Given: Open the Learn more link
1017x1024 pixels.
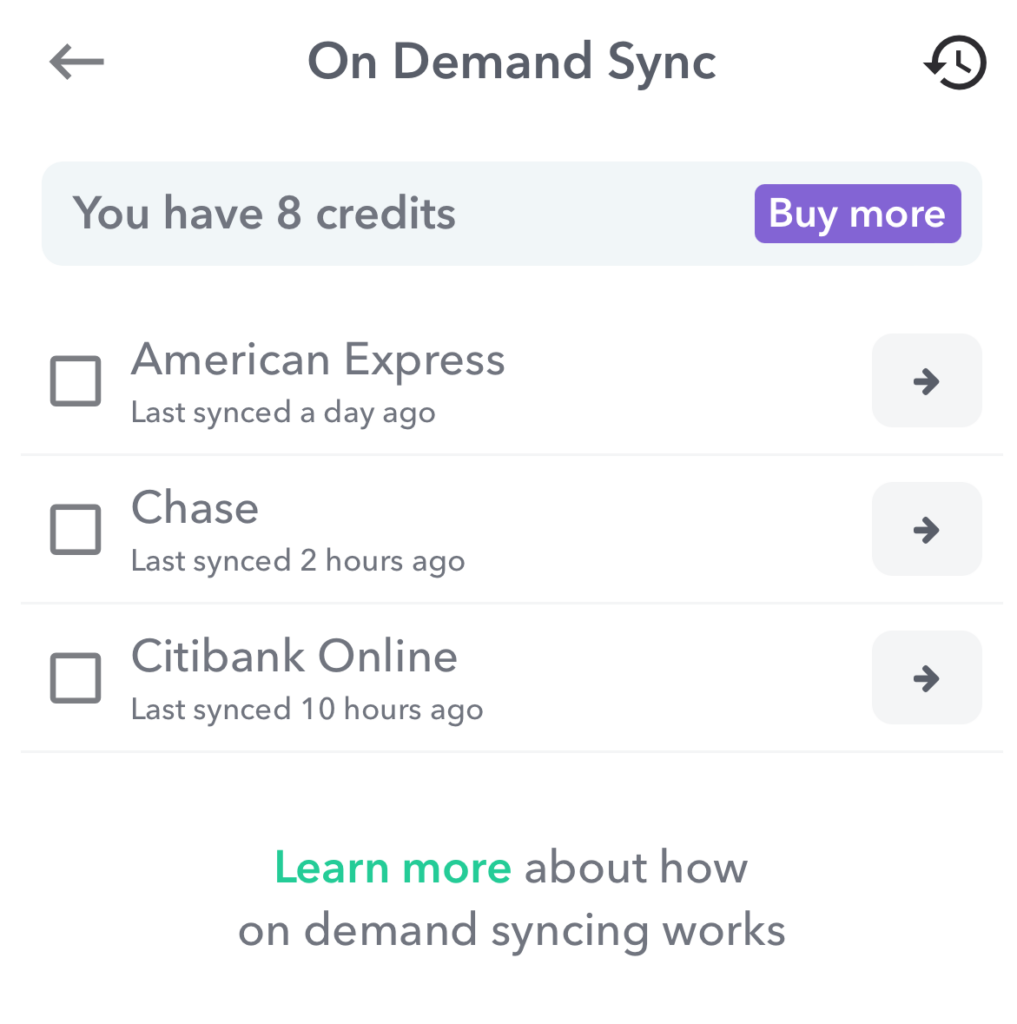Looking at the screenshot, I should coord(392,867).
